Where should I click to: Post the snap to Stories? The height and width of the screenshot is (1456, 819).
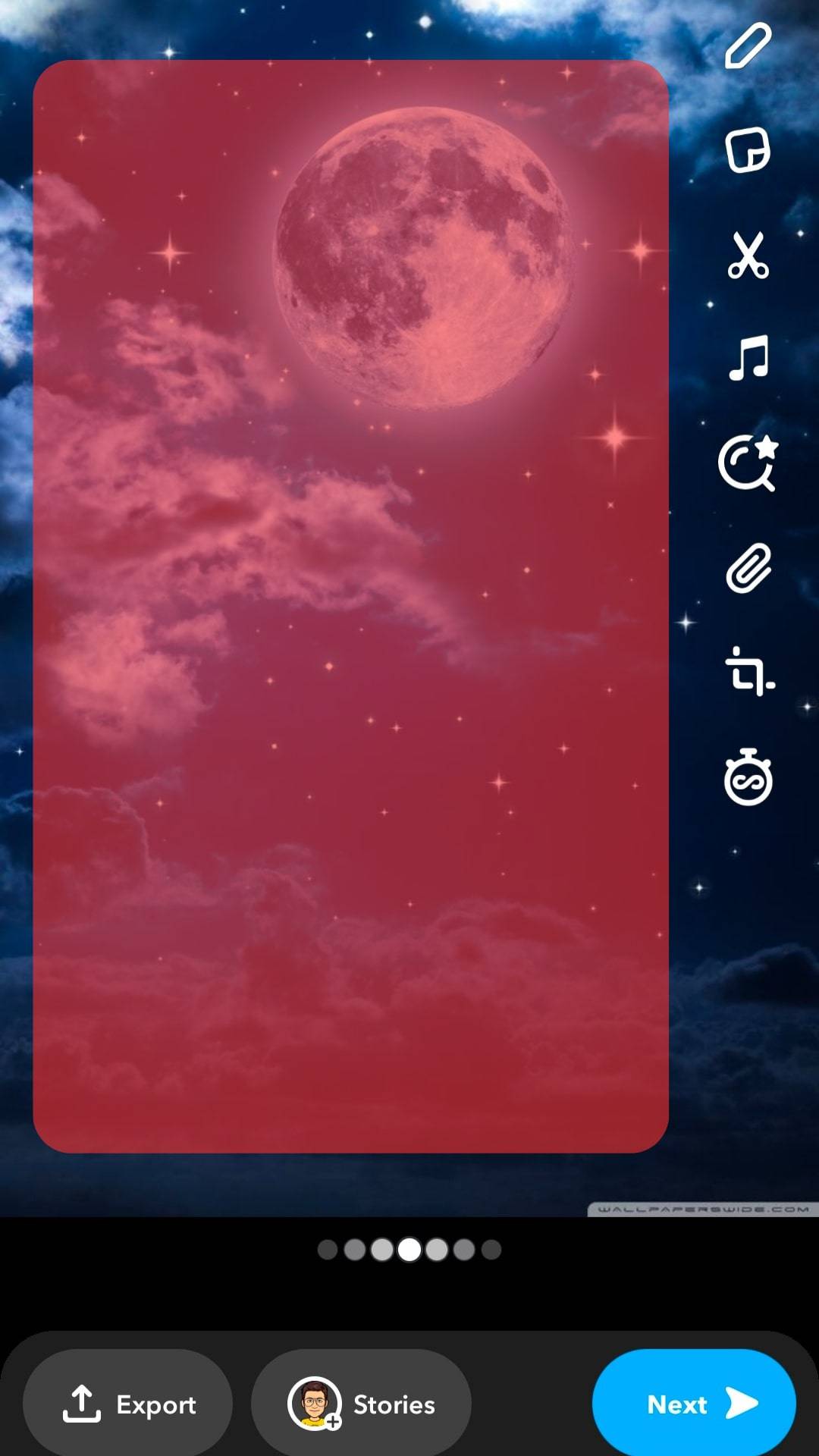[x=361, y=1404]
